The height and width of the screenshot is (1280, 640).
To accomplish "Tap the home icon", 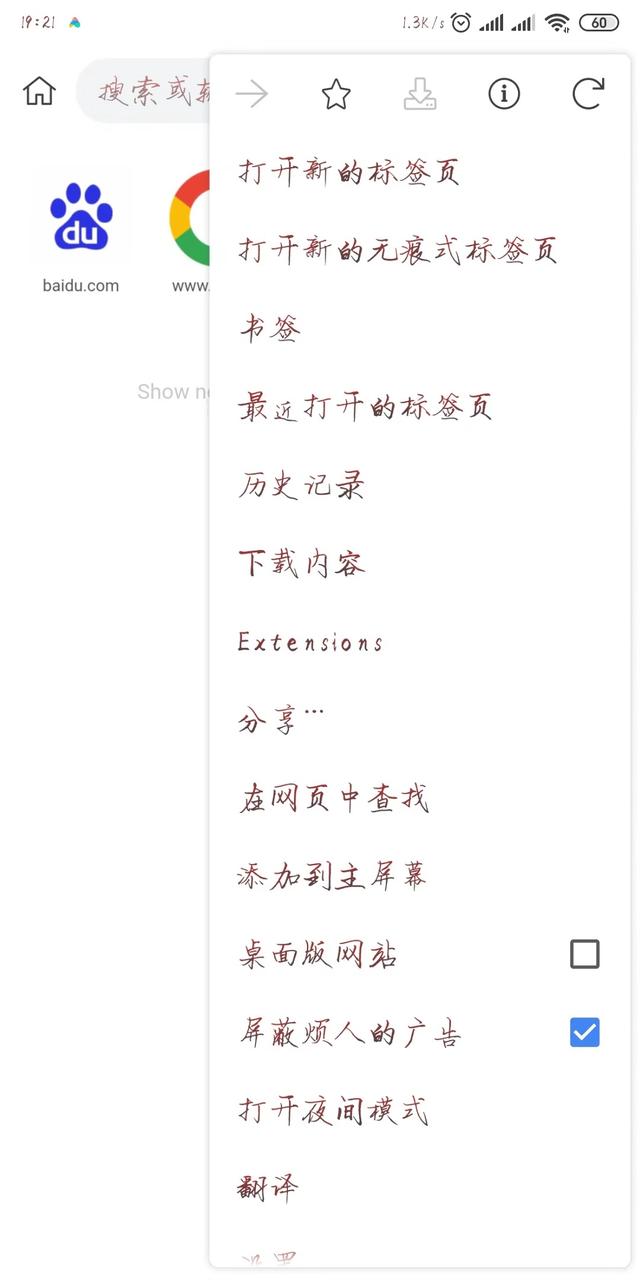I will pyautogui.click(x=40, y=91).
